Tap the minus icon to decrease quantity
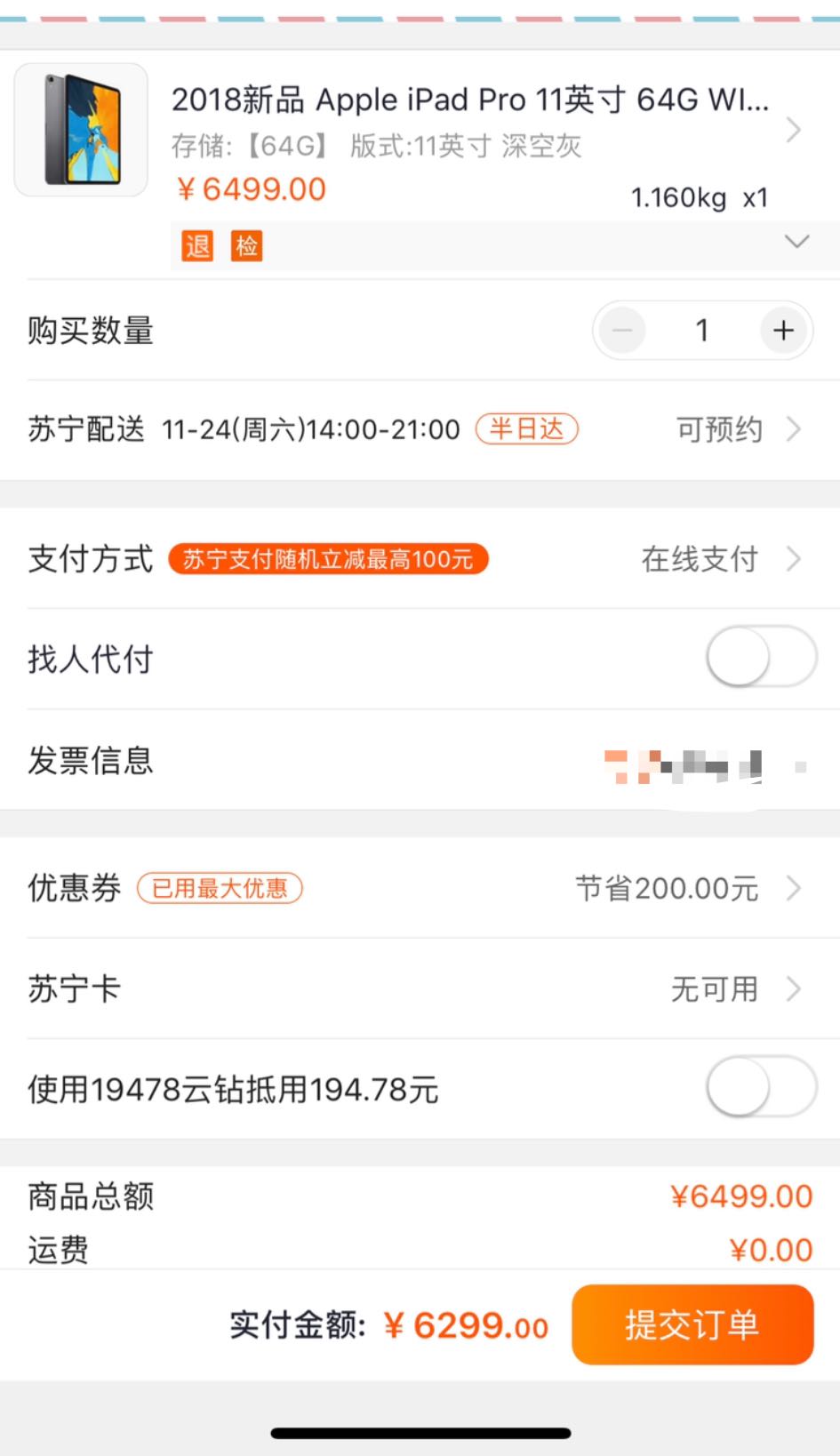The image size is (840, 1456). pos(622,330)
